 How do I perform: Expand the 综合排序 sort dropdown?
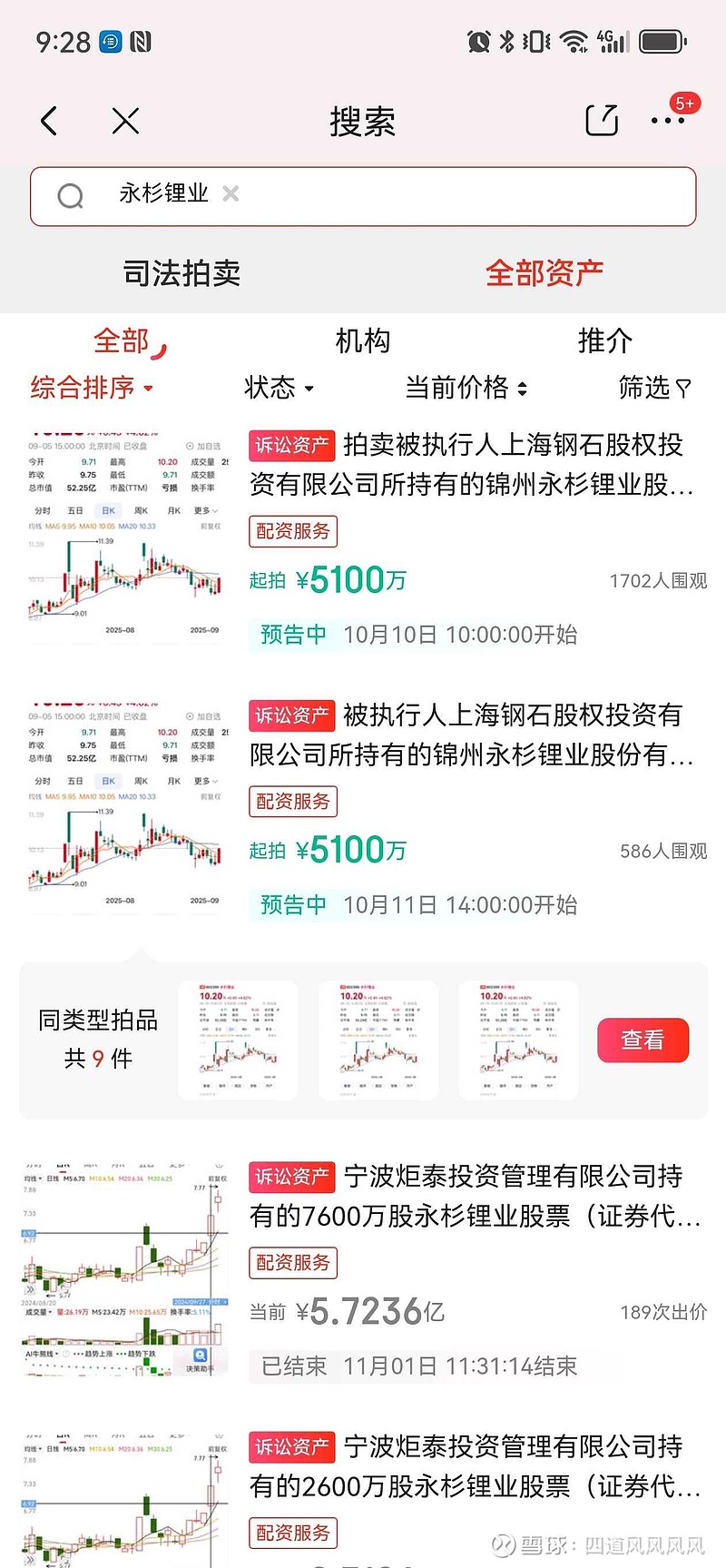[92, 389]
